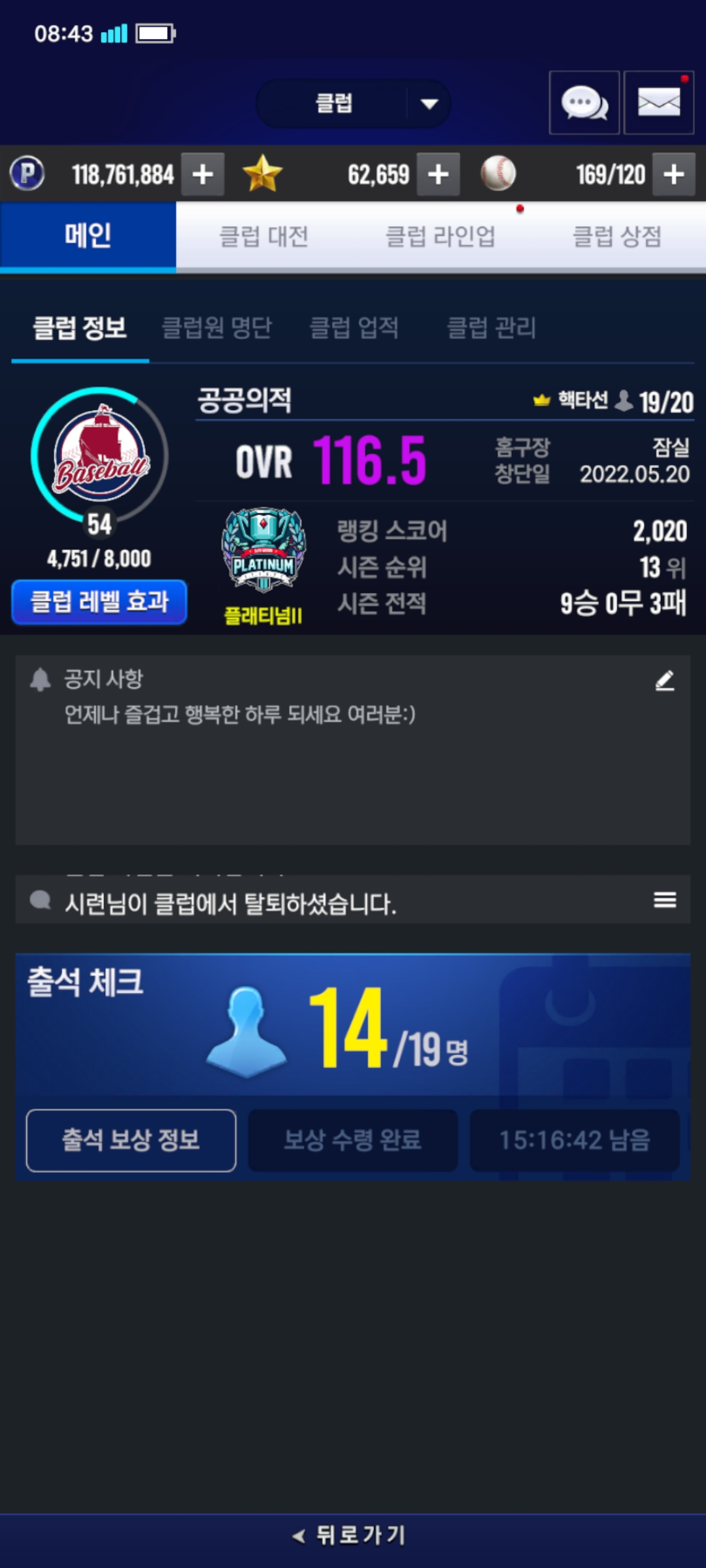Image resolution: width=706 pixels, height=1568 pixels.
Task: Open the 클럽 dropdown menu at top
Action: 354,103
